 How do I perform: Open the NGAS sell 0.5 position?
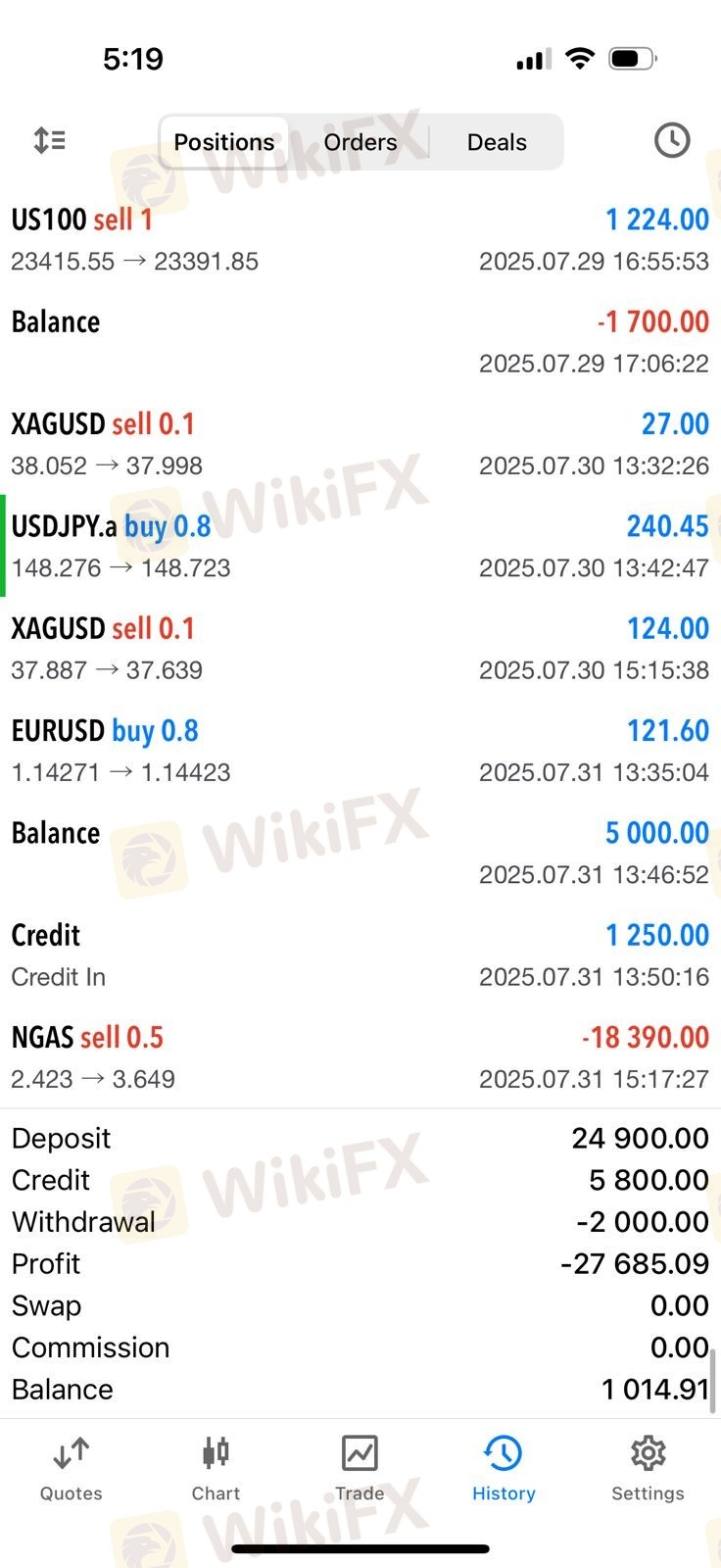click(x=360, y=1057)
